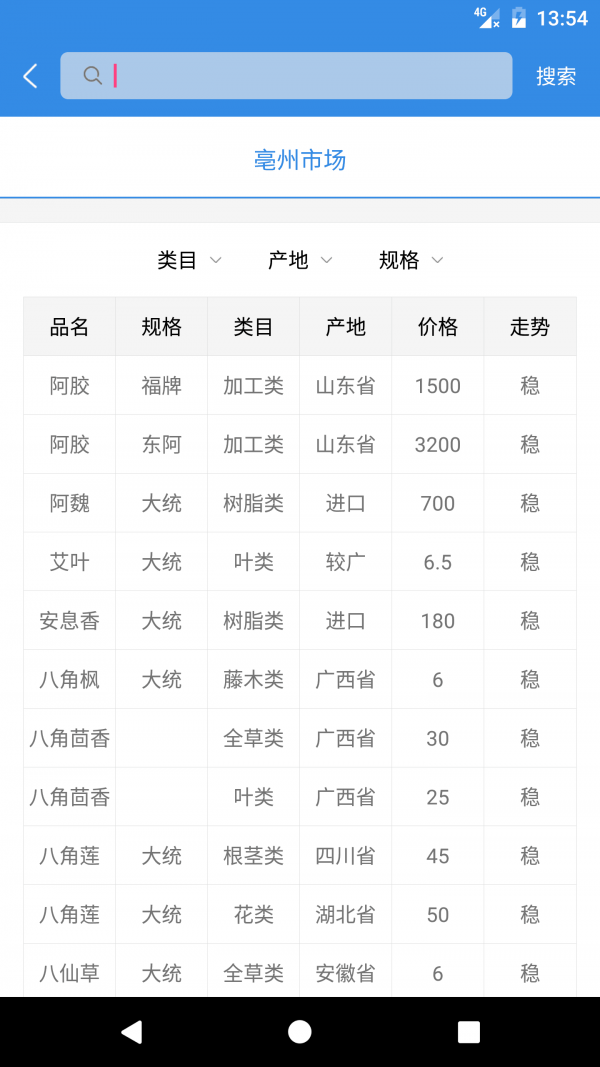This screenshot has width=600, height=1067.
Task: Open the 安息香 row
Action: pos(300,621)
